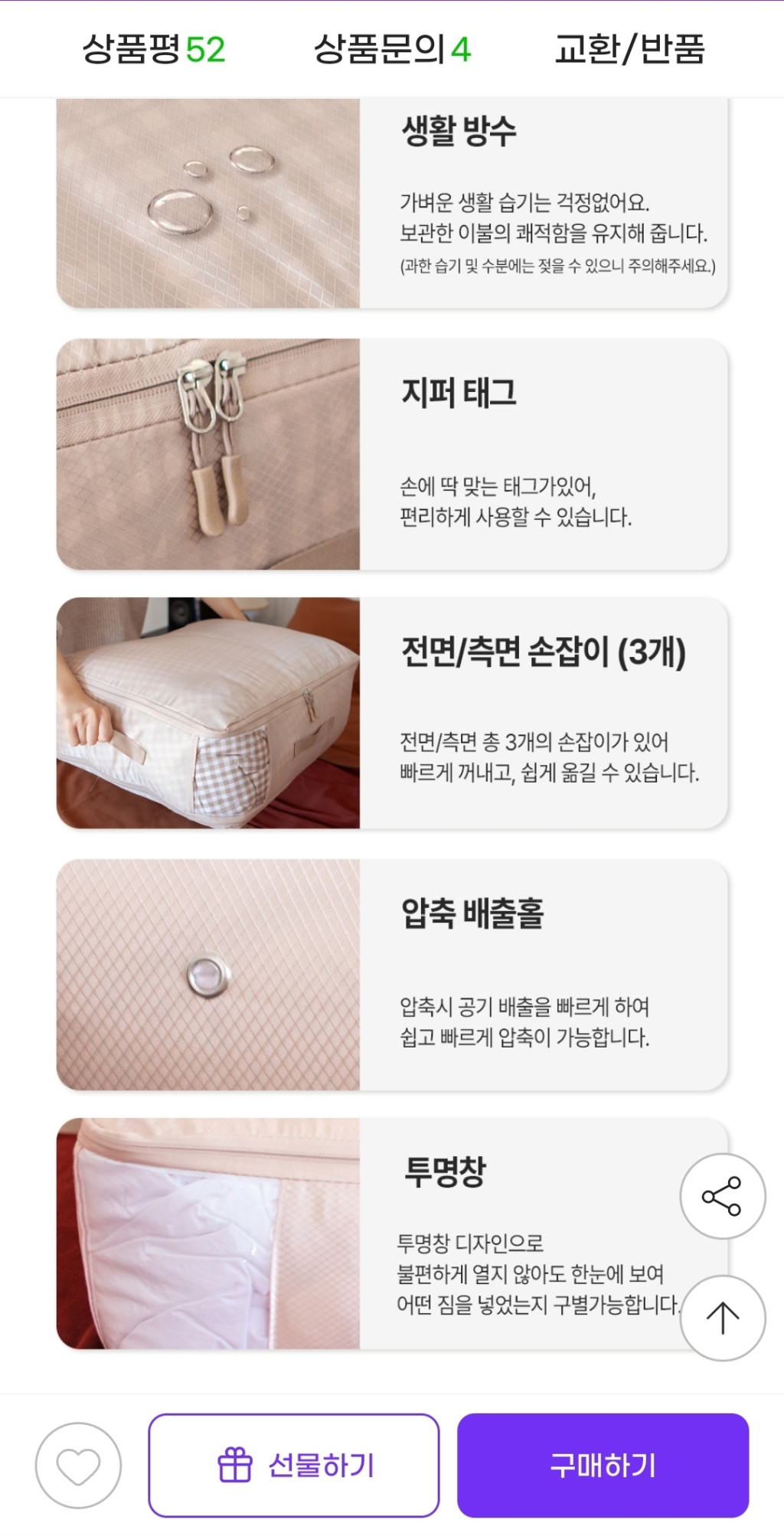This screenshot has width=784, height=1536.
Task: Jump back to top of page
Action: click(722, 1318)
